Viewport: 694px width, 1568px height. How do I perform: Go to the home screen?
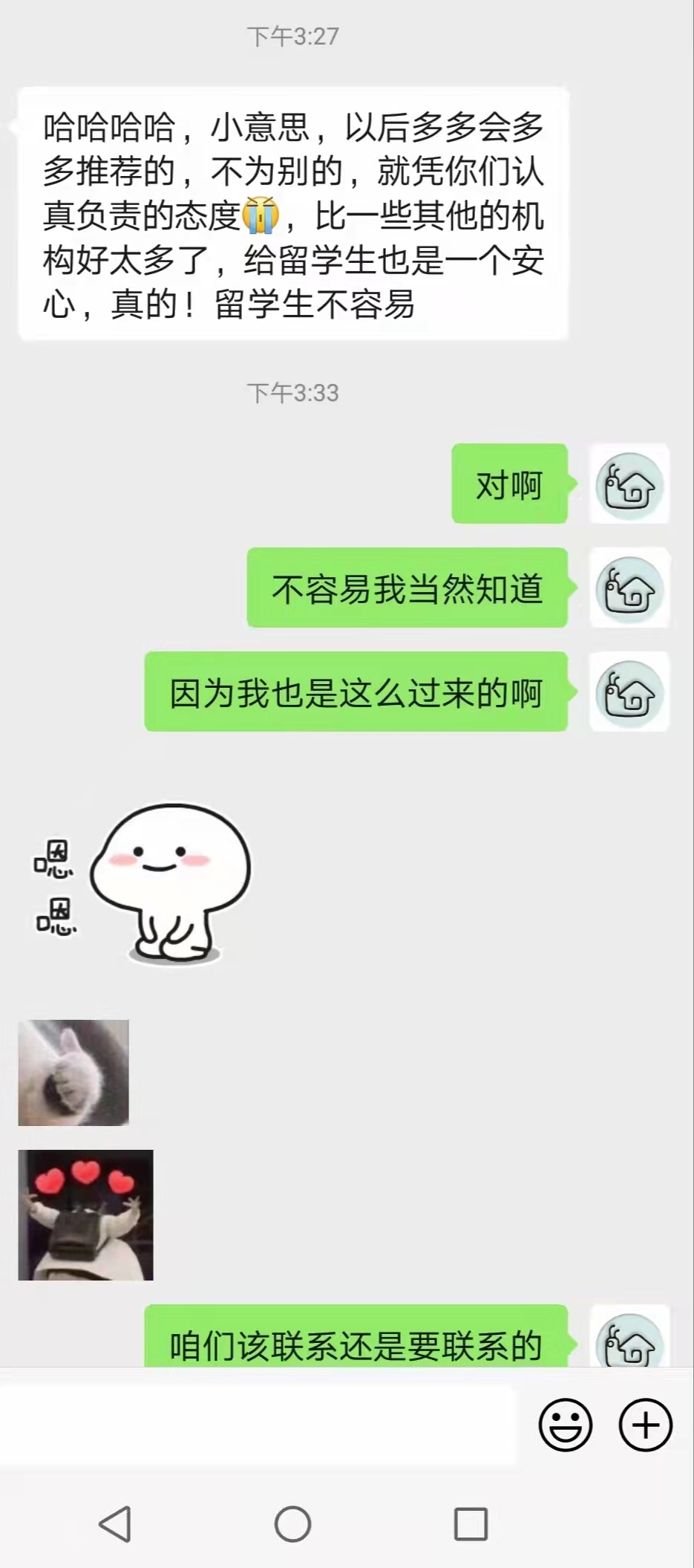pos(292,1524)
